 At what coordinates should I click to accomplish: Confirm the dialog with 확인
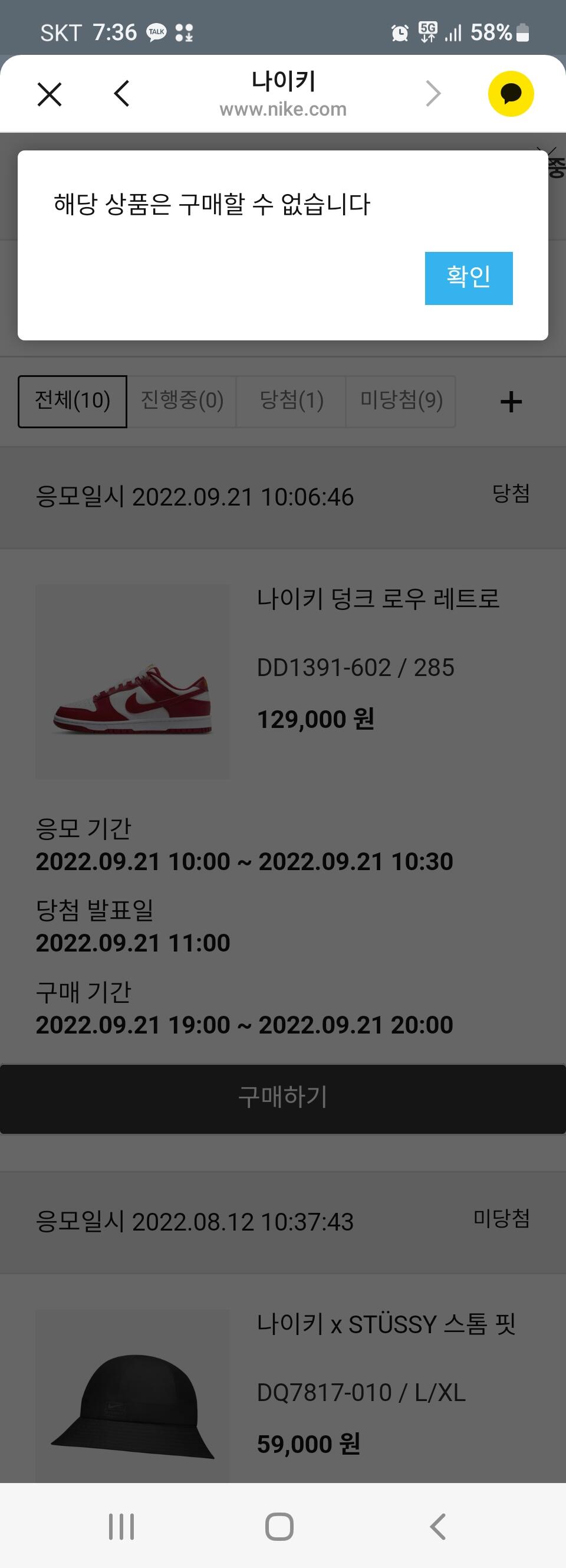[x=468, y=278]
